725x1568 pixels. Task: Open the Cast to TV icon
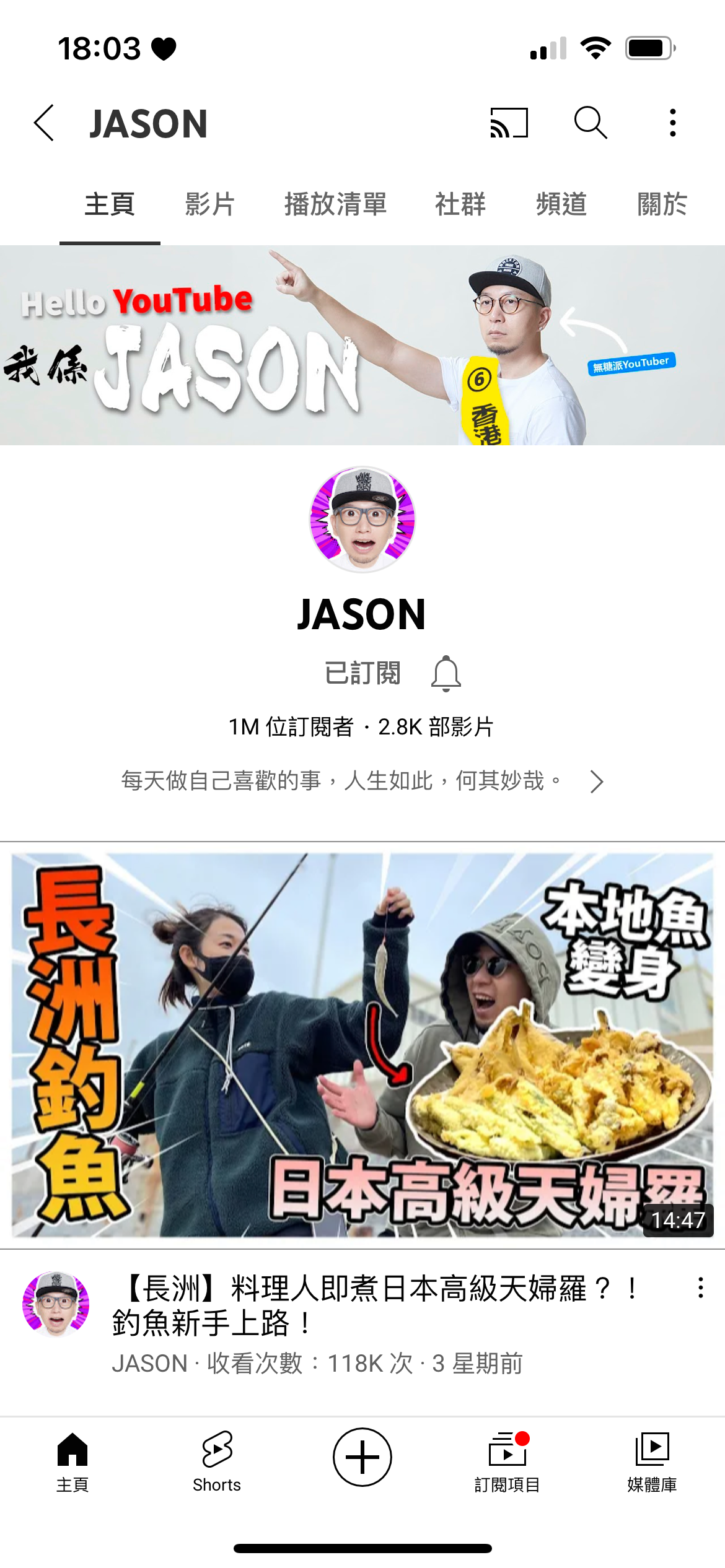[509, 123]
